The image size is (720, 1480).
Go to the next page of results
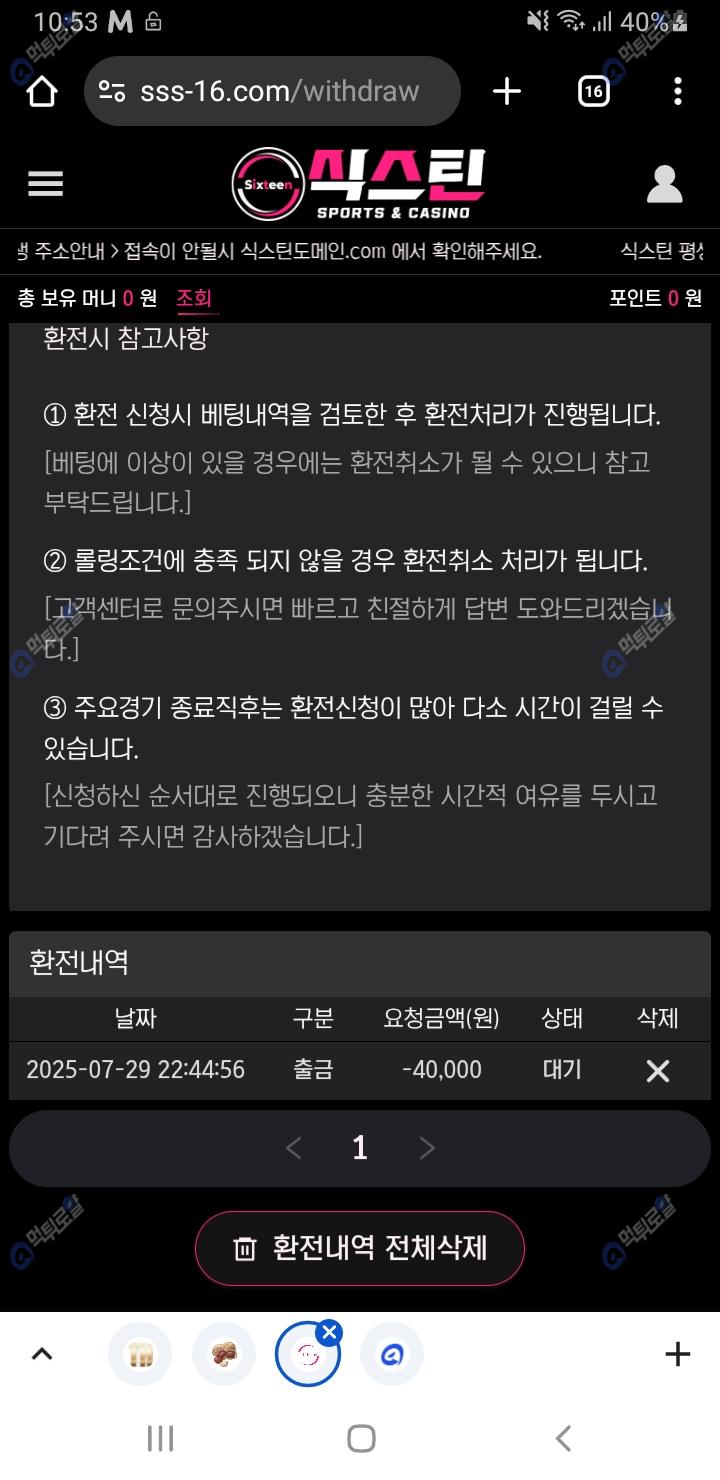(427, 1148)
